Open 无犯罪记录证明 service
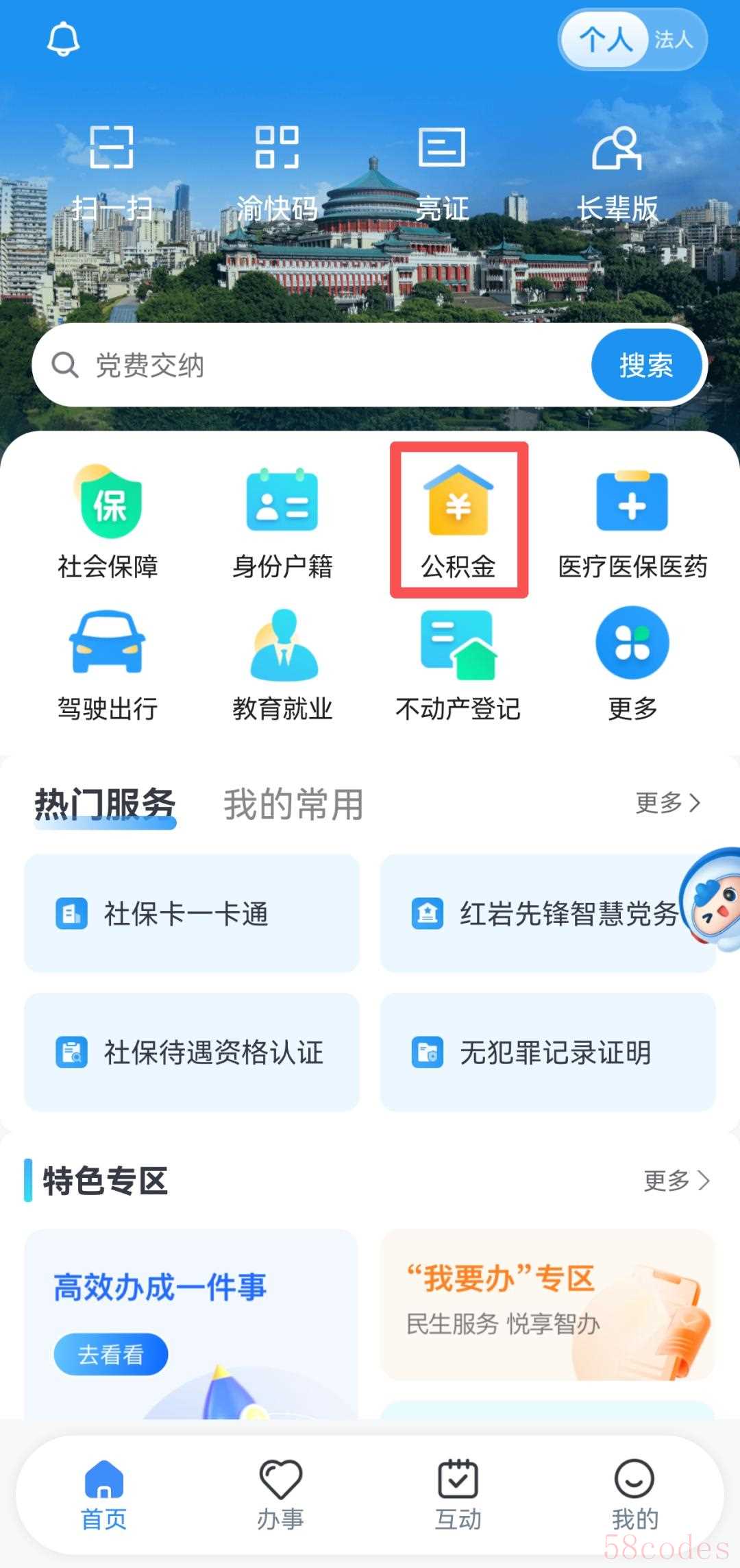Screen dimensions: 740x1568 click(x=547, y=1052)
